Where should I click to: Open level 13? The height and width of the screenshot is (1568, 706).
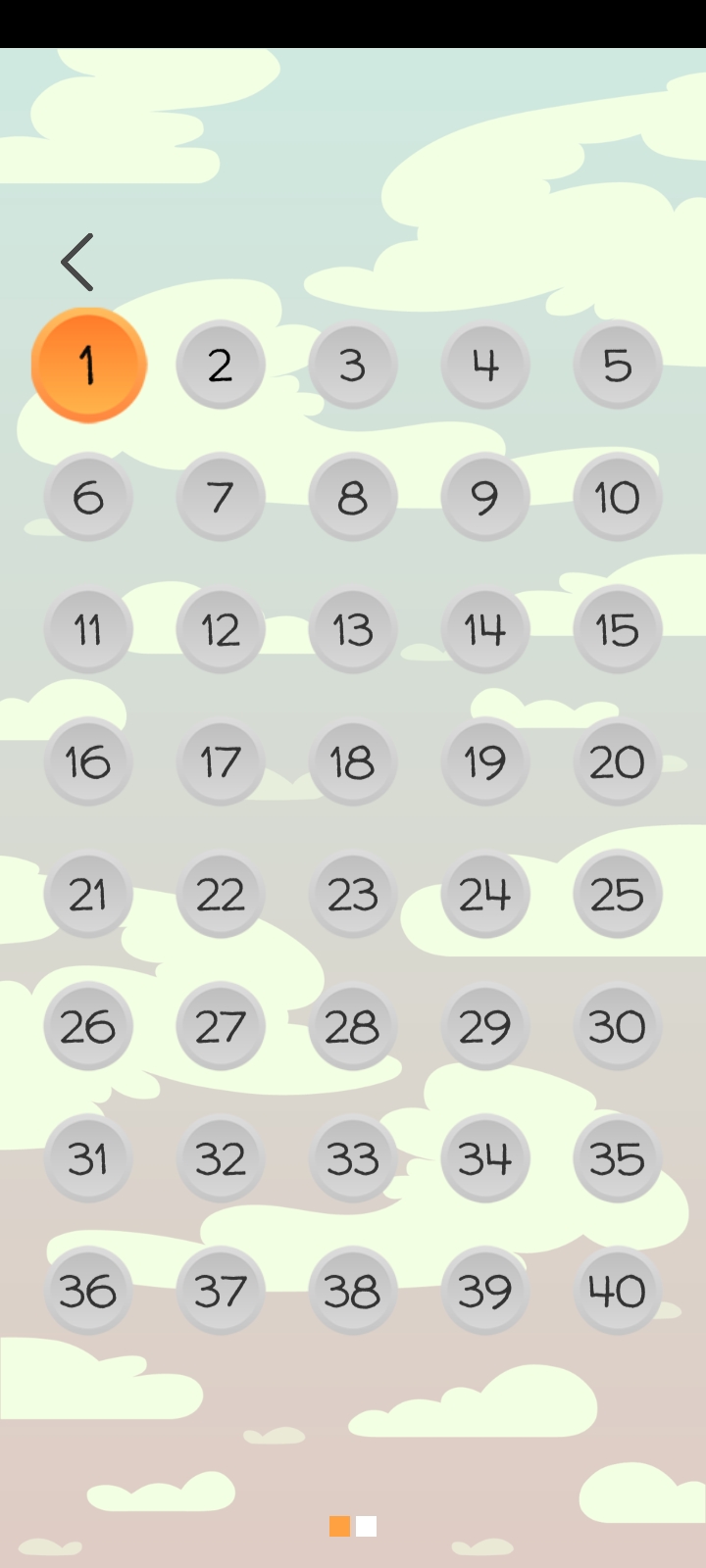click(x=353, y=629)
